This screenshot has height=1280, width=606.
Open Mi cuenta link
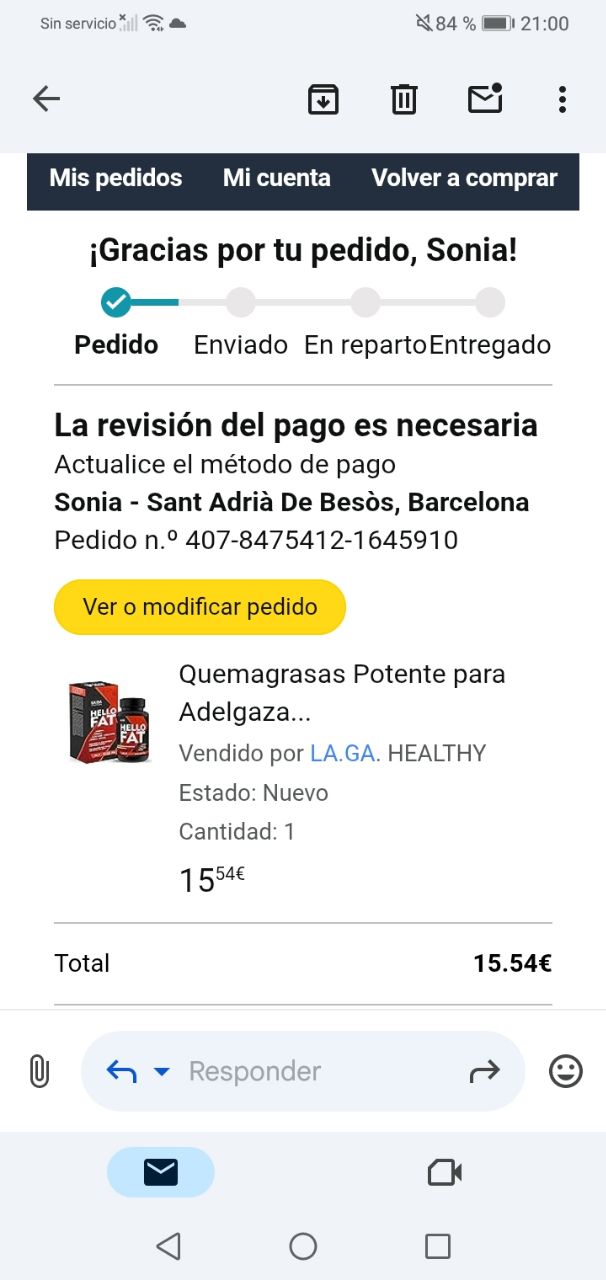coord(276,179)
